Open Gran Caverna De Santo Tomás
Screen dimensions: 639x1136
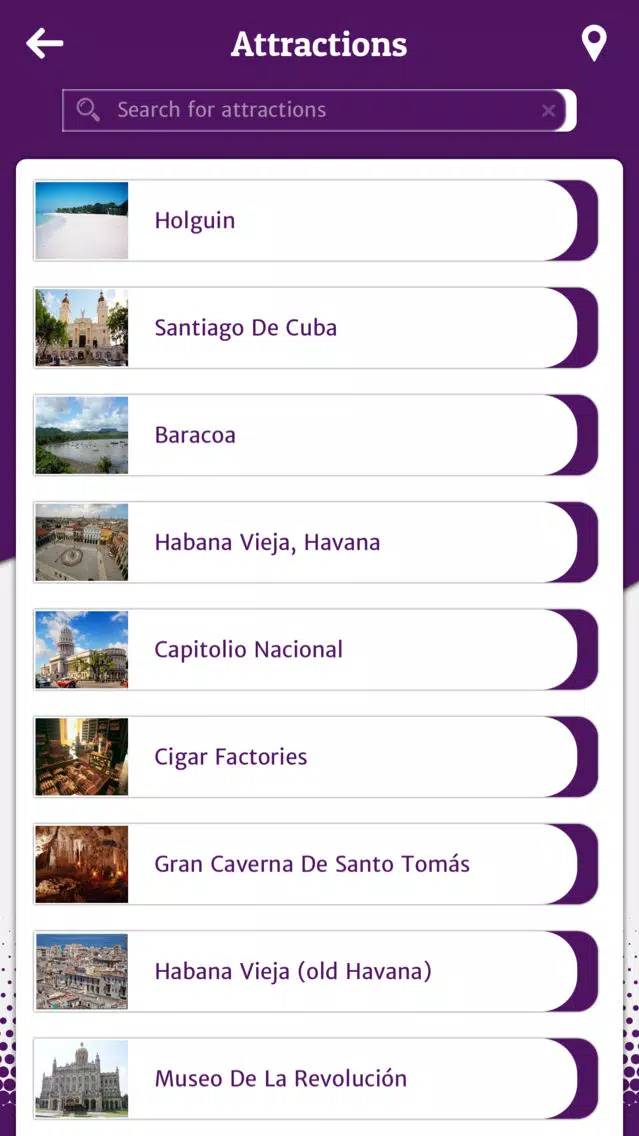[x=316, y=864]
